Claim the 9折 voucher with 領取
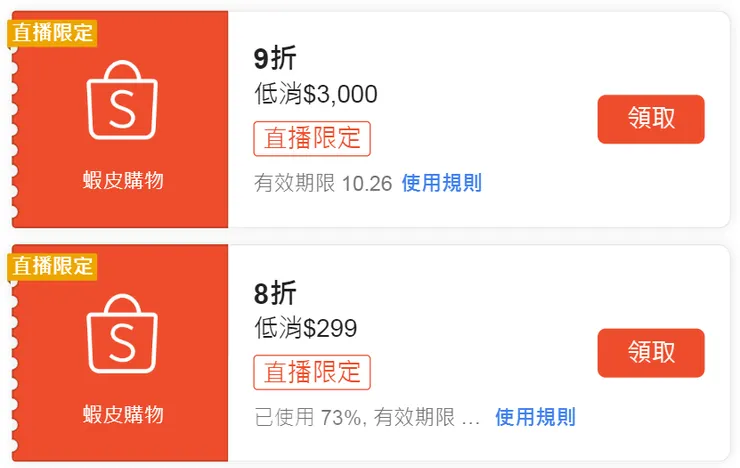Viewport: 740px width, 468px height. pyautogui.click(x=650, y=119)
